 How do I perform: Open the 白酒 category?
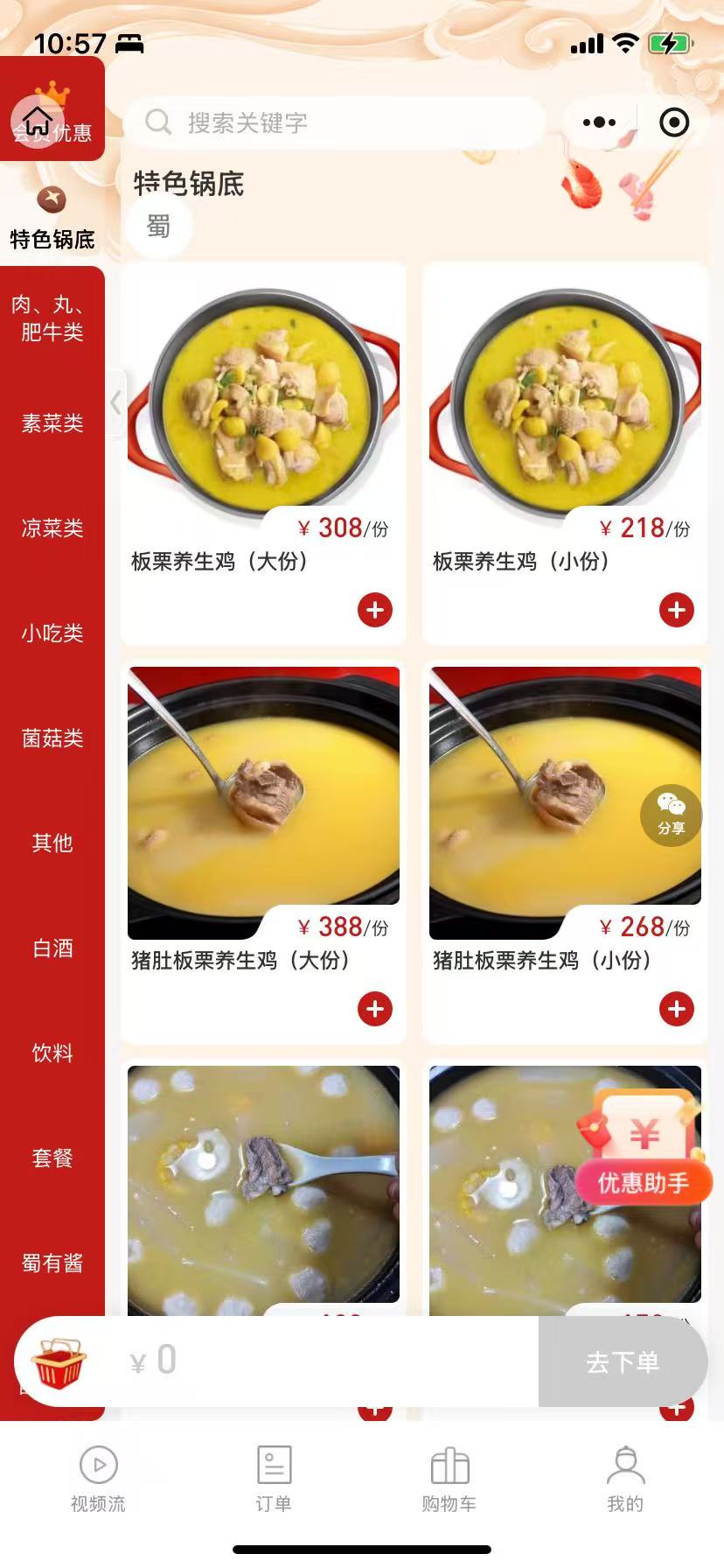[52, 948]
